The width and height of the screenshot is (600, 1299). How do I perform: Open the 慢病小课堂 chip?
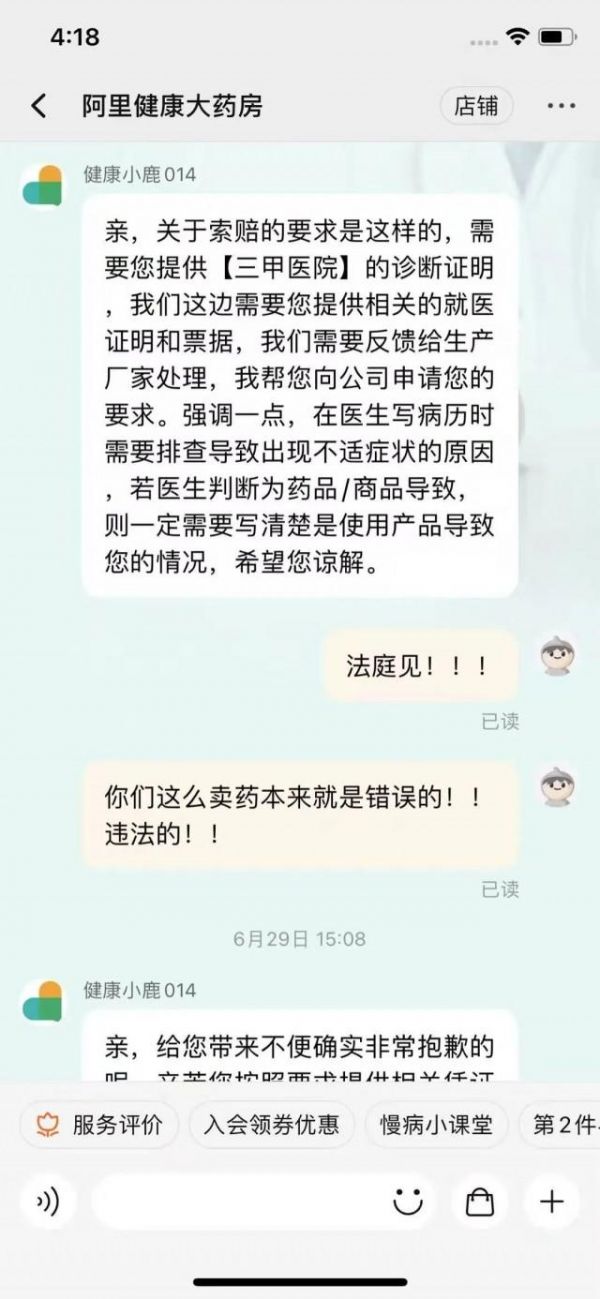(x=436, y=1125)
